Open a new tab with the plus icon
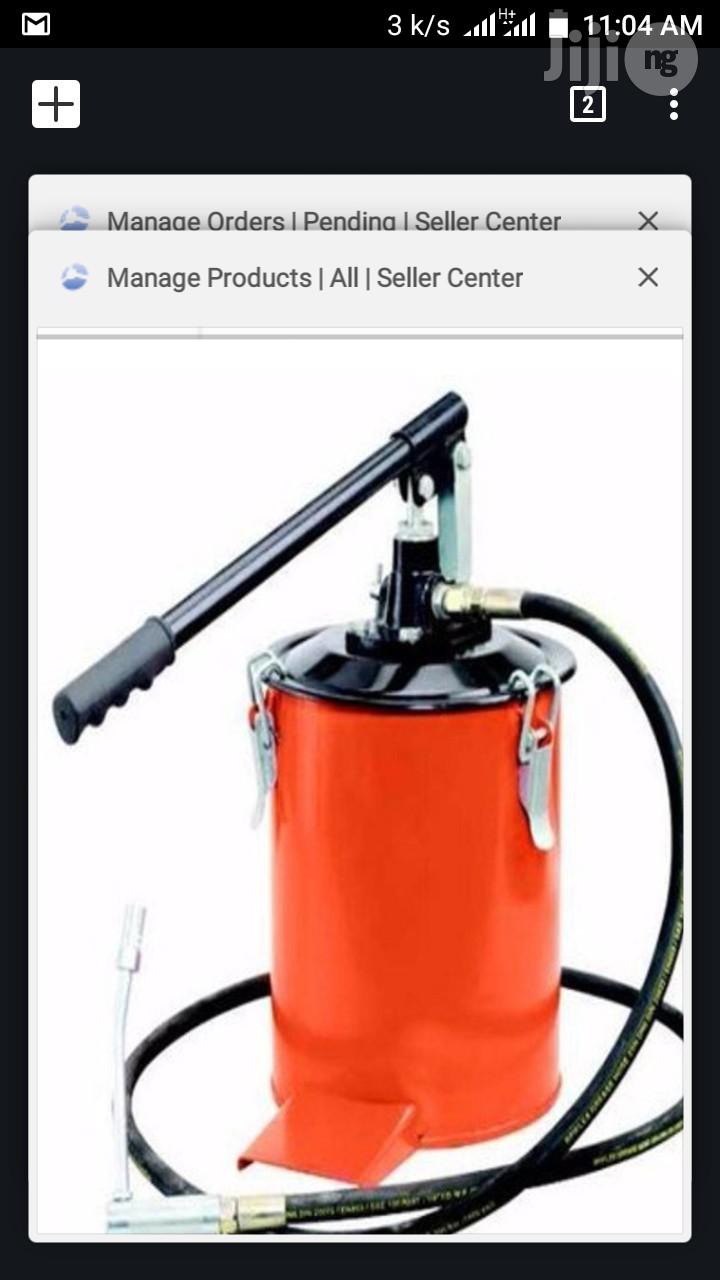This screenshot has width=720, height=1280. (x=55, y=104)
